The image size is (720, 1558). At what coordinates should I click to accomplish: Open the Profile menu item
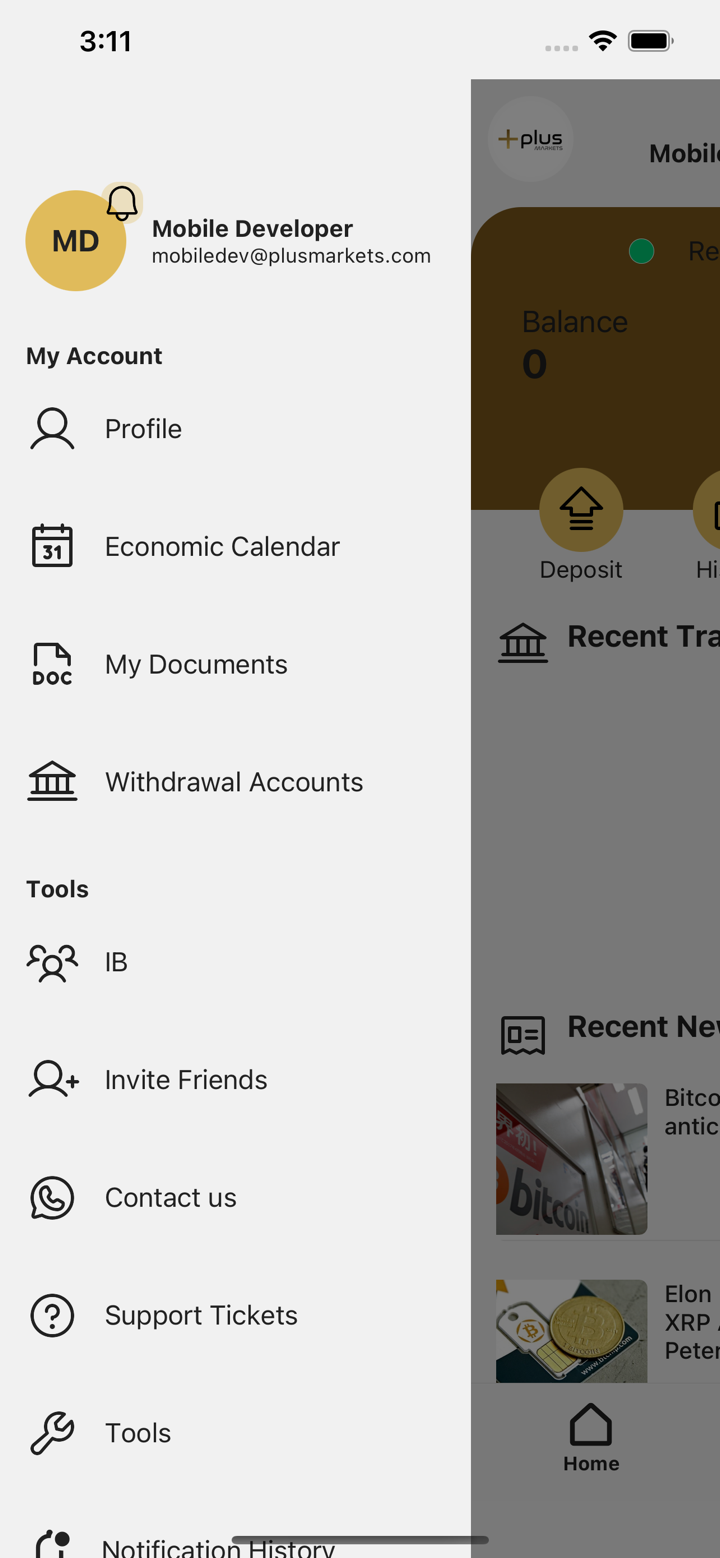[143, 429]
